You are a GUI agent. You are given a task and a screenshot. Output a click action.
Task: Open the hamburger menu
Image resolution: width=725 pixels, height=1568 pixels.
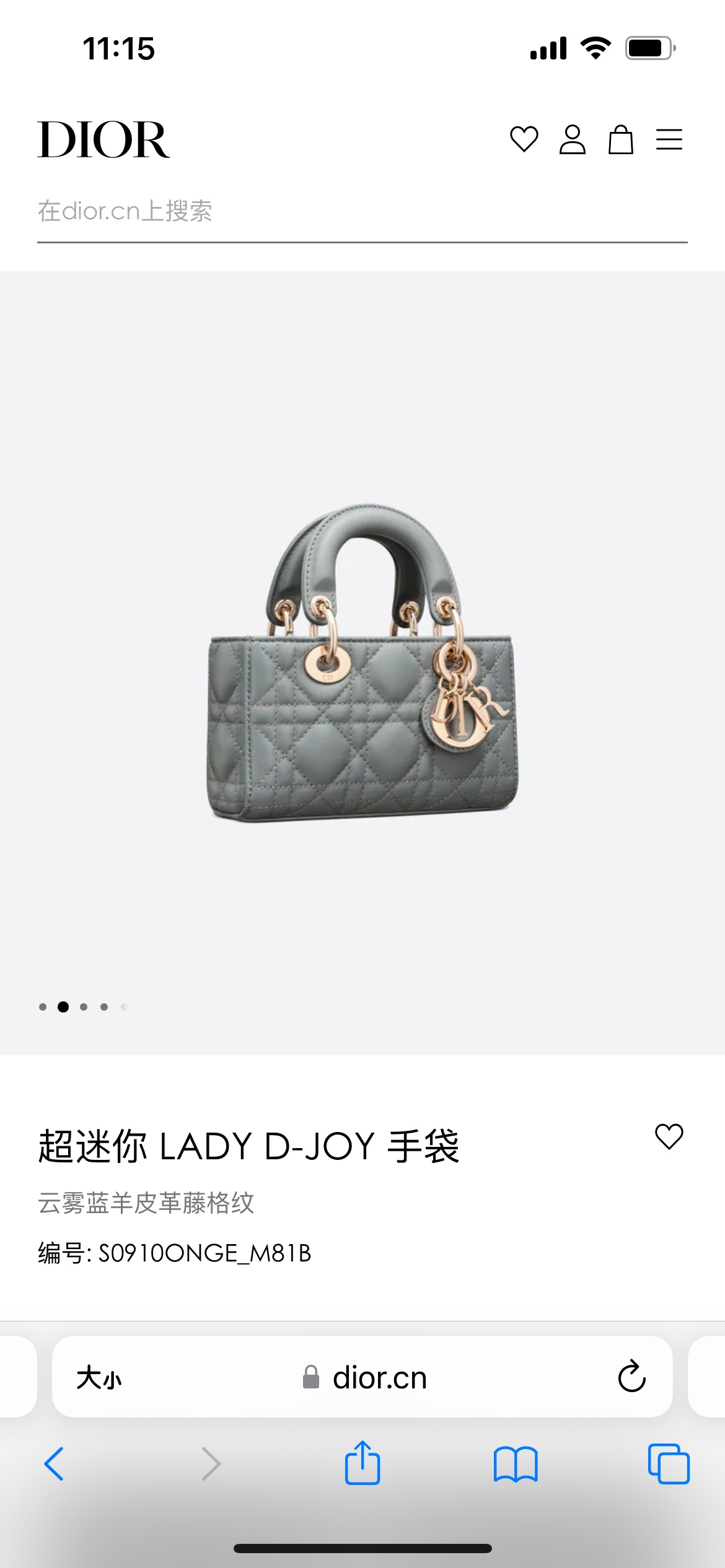(669, 139)
